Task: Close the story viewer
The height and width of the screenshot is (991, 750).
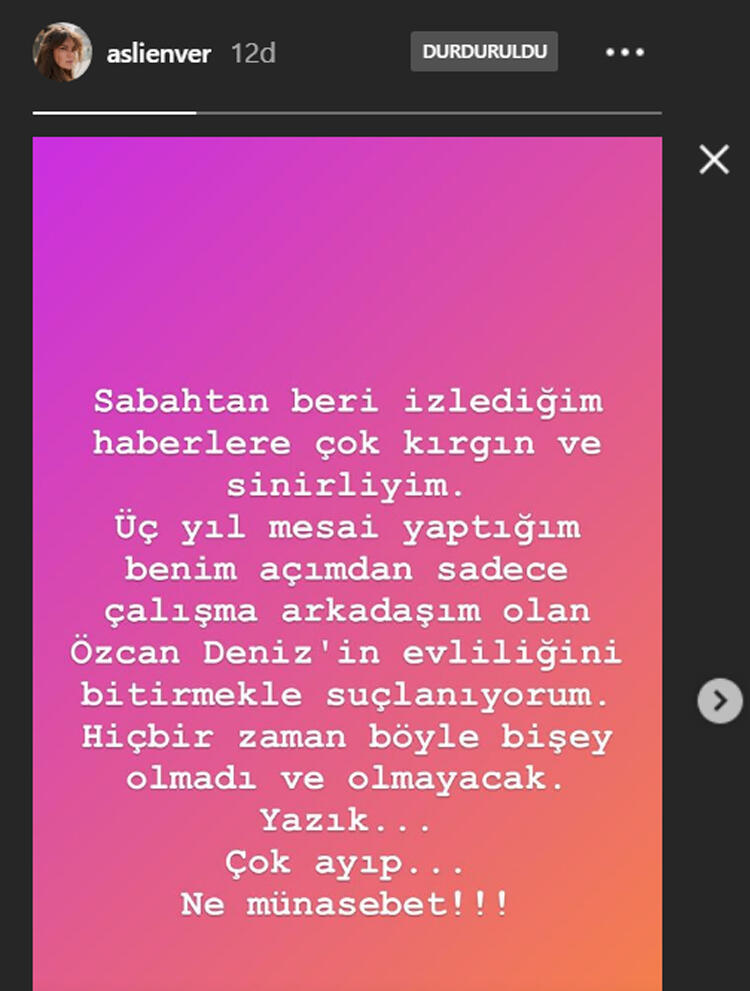Action: tap(714, 159)
